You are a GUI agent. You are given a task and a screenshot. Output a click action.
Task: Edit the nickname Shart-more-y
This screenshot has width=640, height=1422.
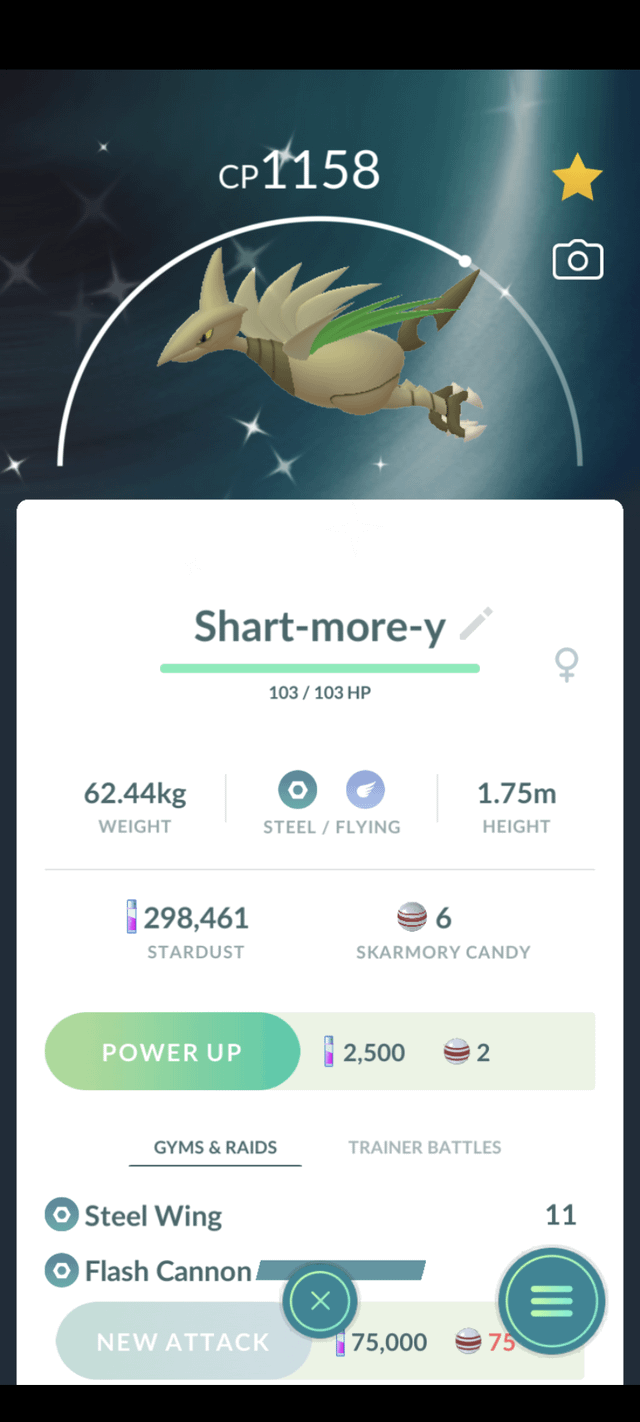click(x=476, y=624)
